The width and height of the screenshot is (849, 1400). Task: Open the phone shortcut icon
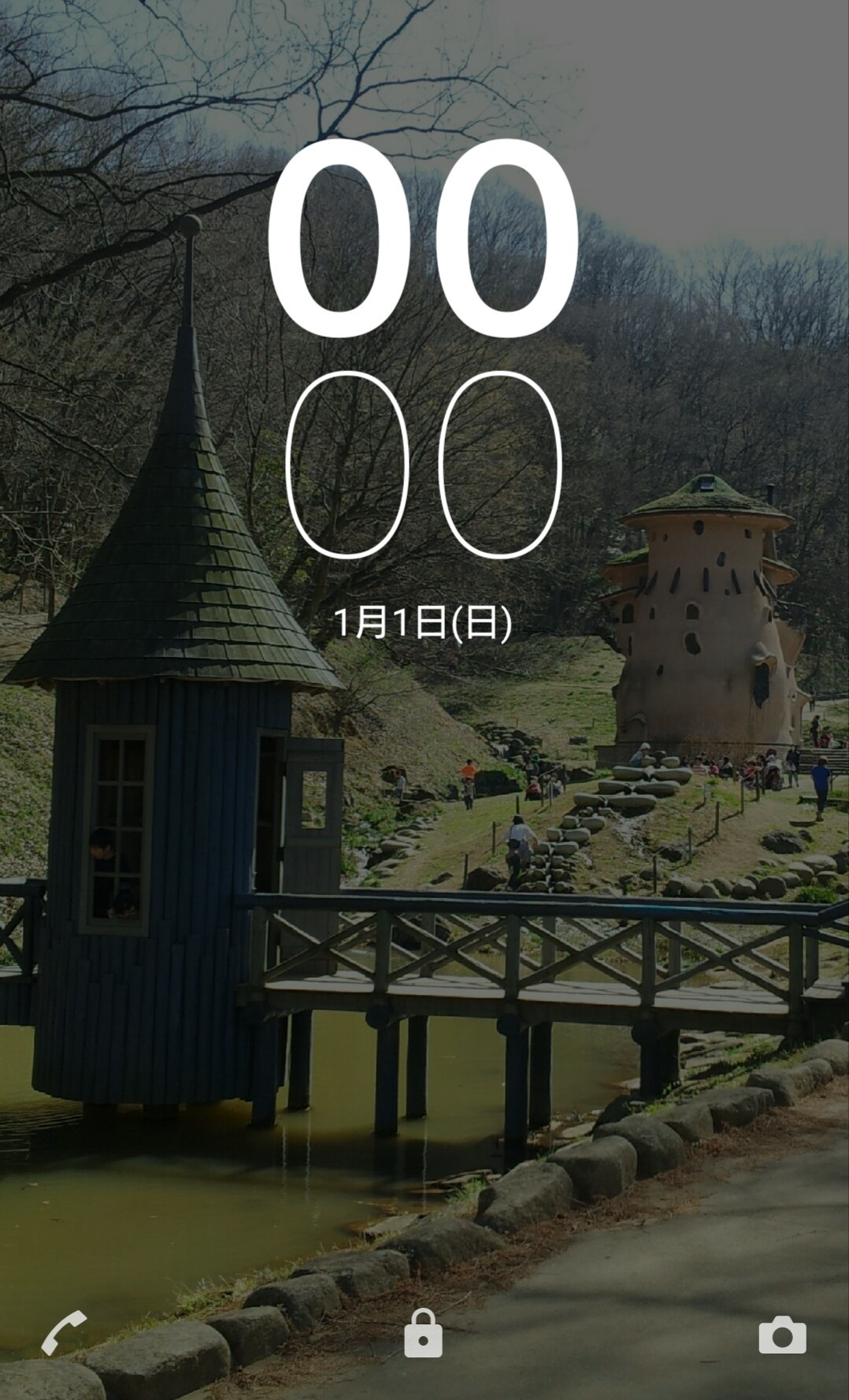[65, 1333]
